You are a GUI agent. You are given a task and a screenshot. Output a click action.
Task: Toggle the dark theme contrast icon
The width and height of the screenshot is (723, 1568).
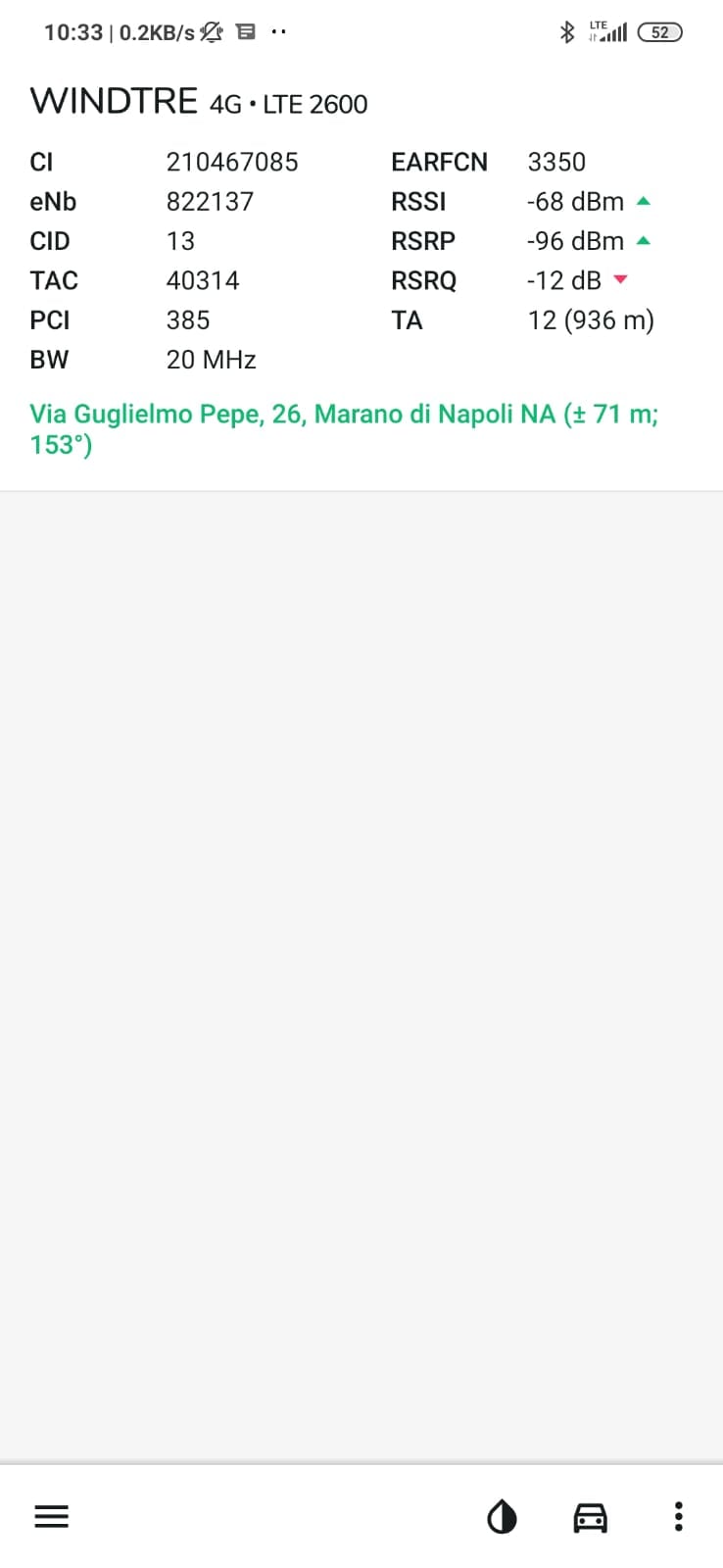coord(502,1518)
